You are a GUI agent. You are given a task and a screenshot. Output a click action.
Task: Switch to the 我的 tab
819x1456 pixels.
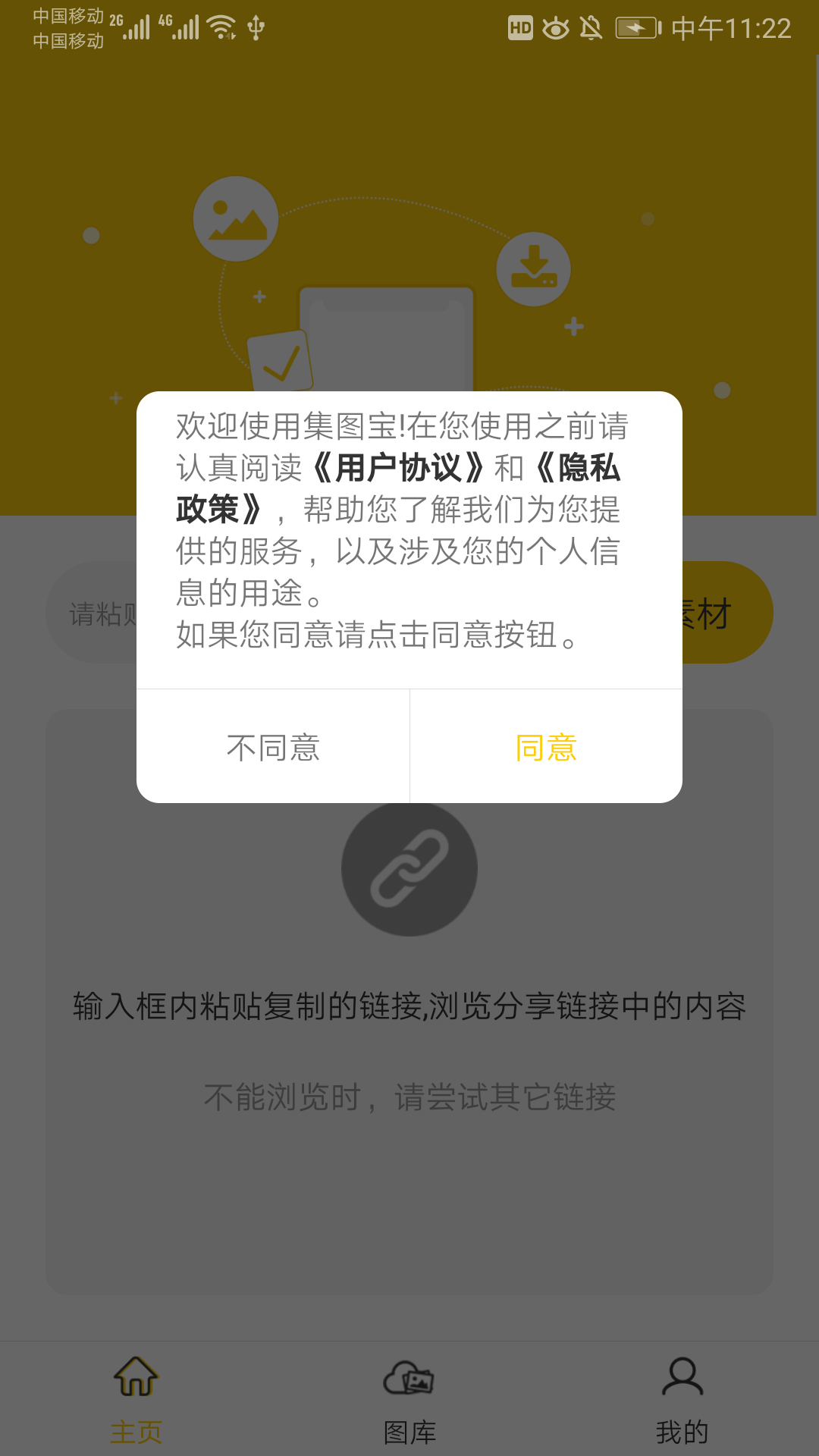(682, 1399)
